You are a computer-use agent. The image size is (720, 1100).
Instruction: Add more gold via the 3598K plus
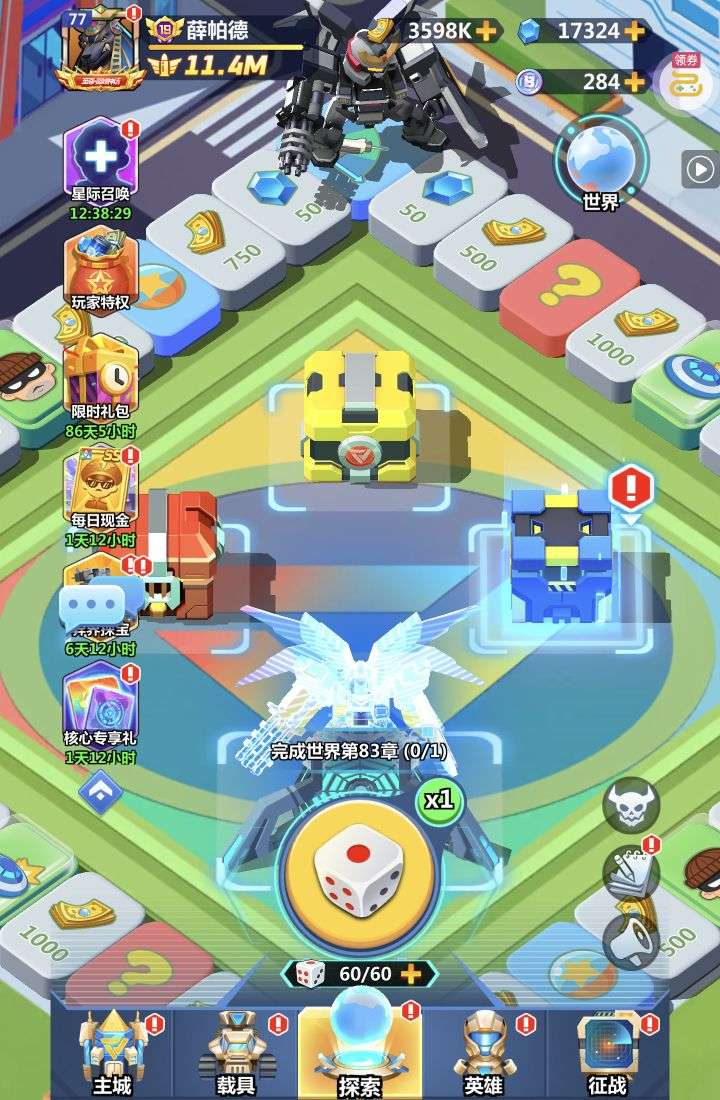tap(486, 30)
